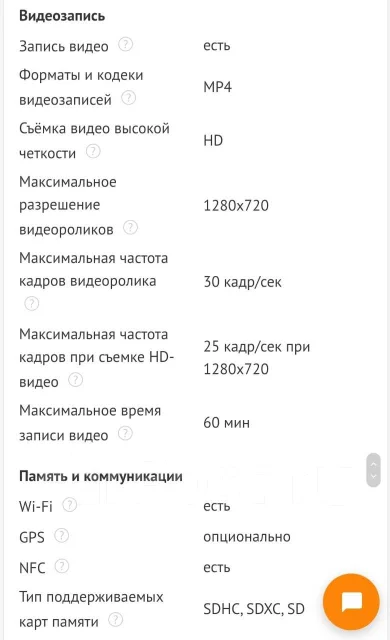Tap help icon for Максимальное время записи видео
Image resolution: width=390 pixels, height=640 pixels.
point(125,433)
